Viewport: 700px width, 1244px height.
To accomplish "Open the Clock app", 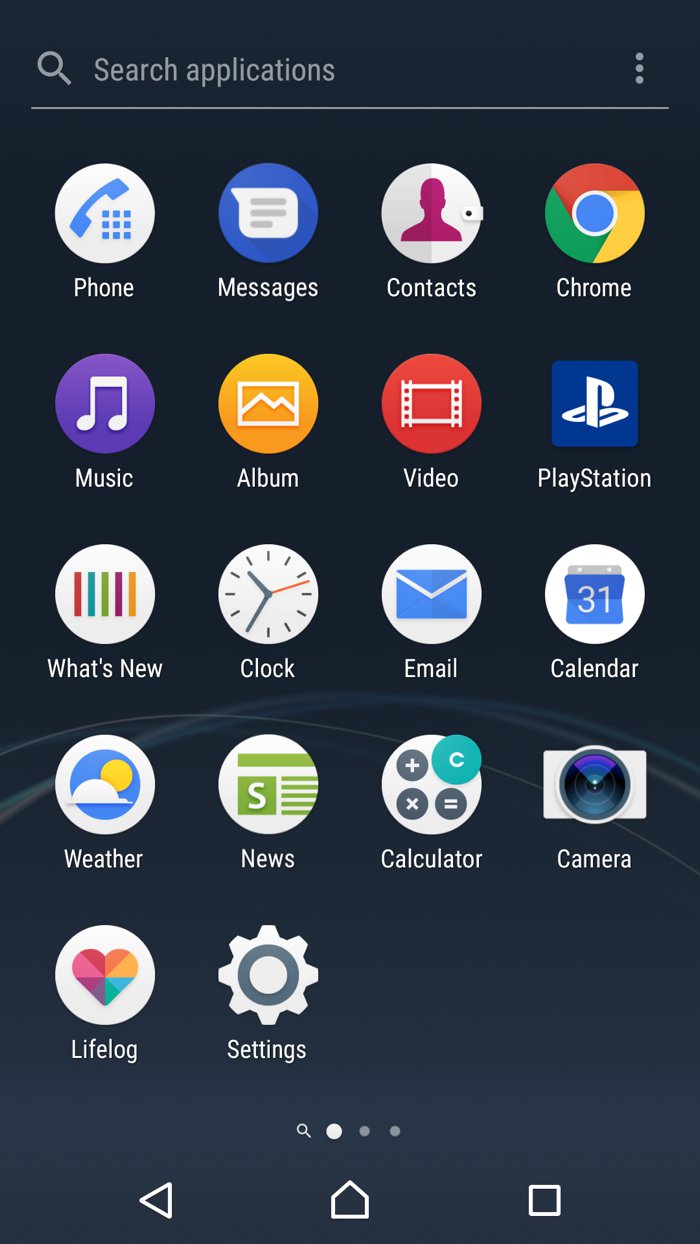I will coord(268,594).
